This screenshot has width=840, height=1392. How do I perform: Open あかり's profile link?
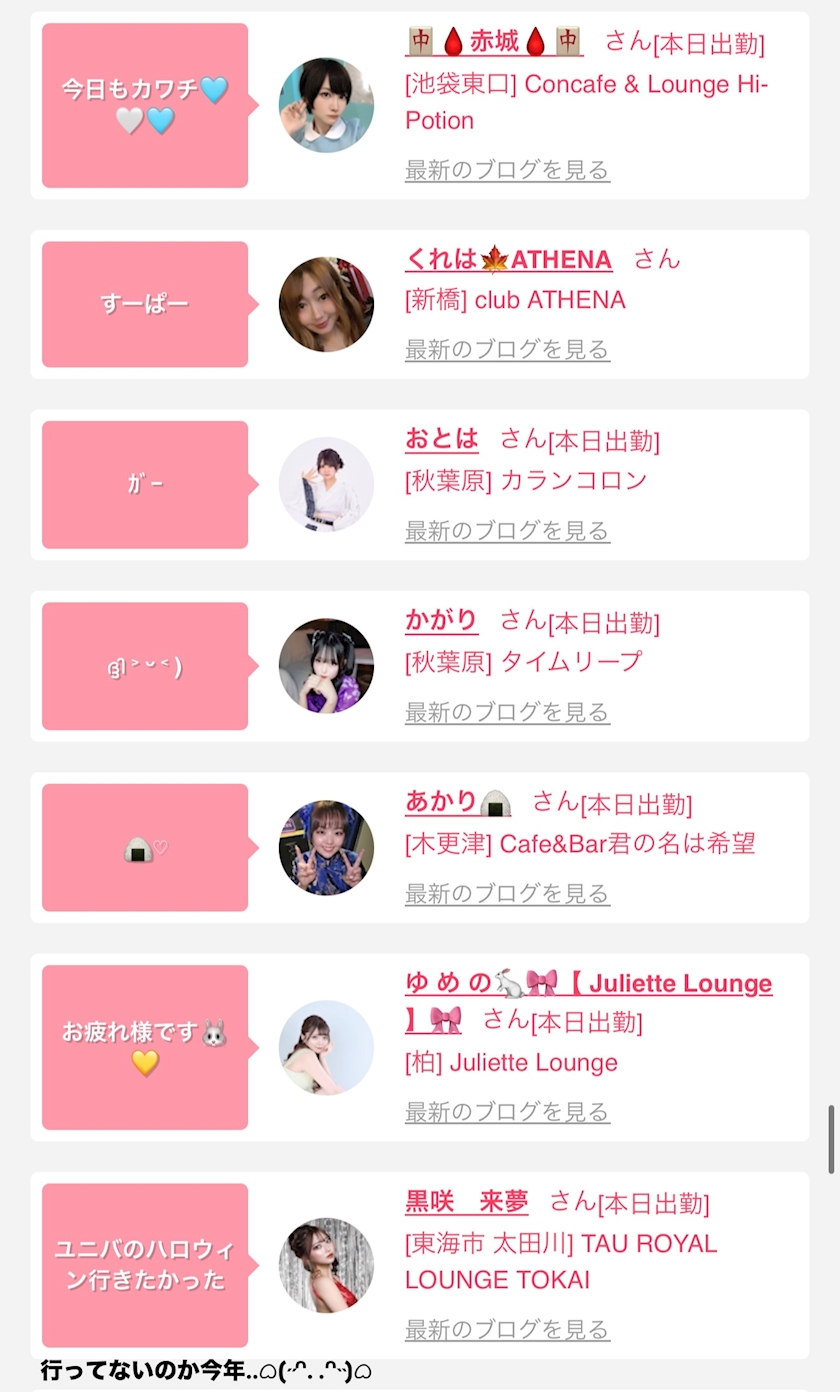click(458, 801)
